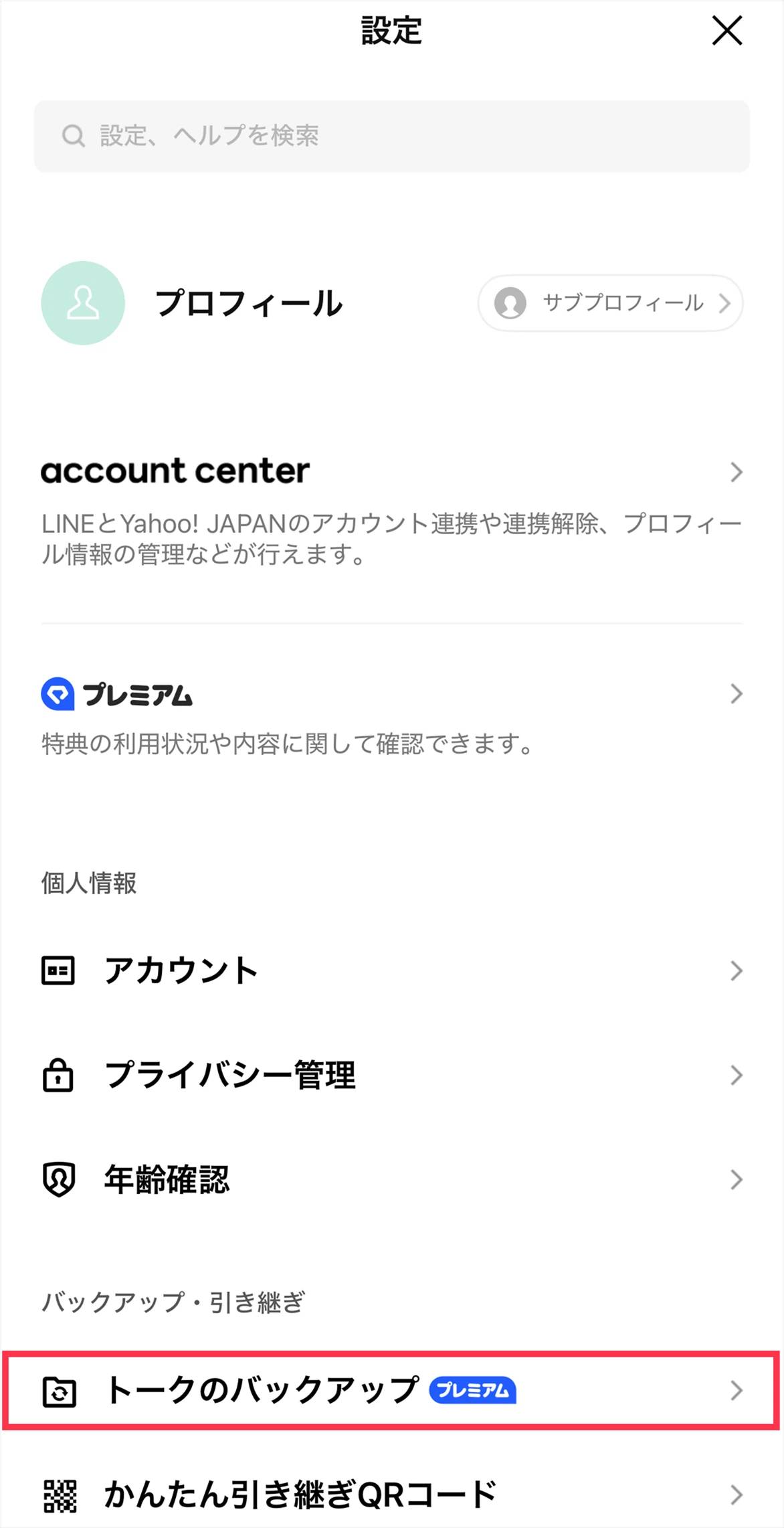Screen dimensions: 784x1528
Task: Go to プライバシー管理
Action: pyautogui.click(x=391, y=1075)
